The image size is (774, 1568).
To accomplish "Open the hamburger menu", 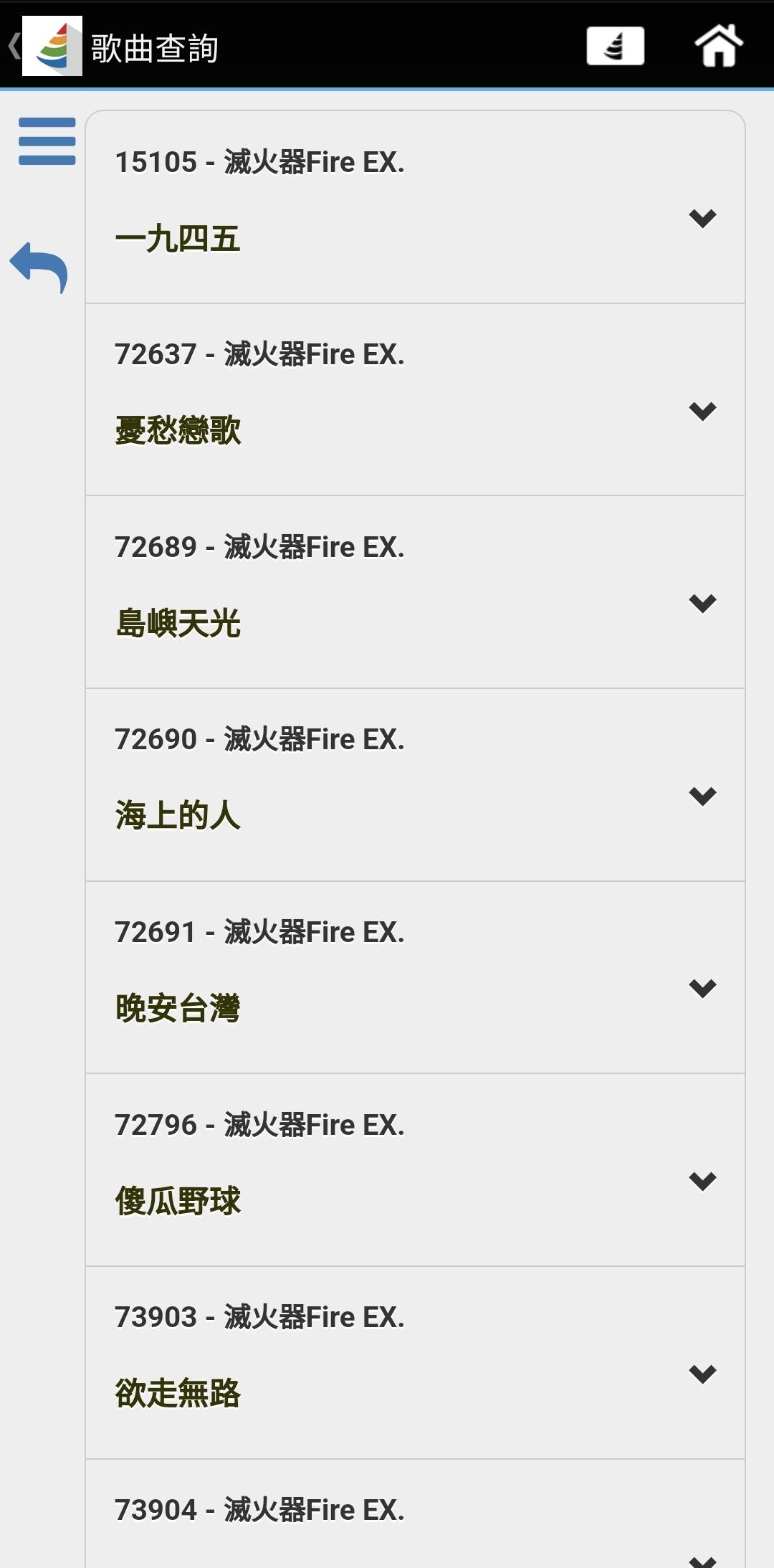I will [x=47, y=141].
